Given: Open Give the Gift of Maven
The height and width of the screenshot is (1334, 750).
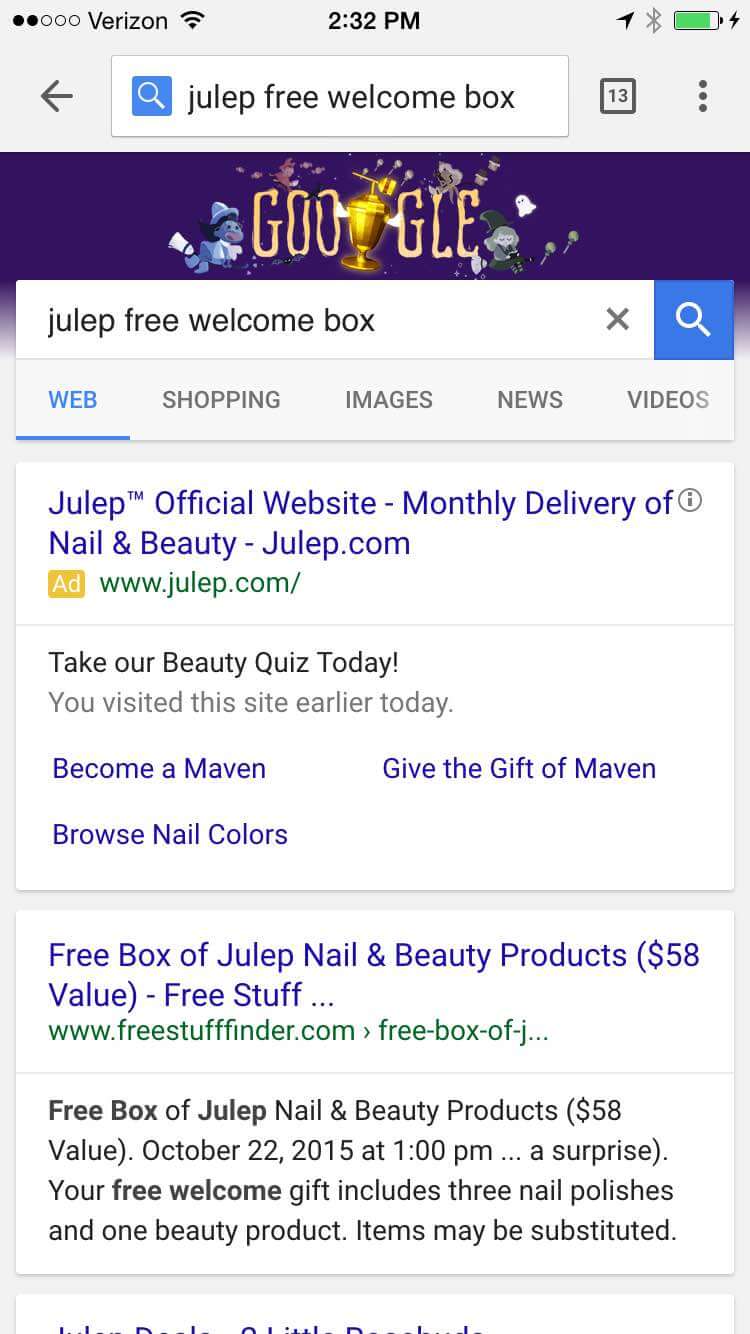Looking at the screenshot, I should 519,768.
